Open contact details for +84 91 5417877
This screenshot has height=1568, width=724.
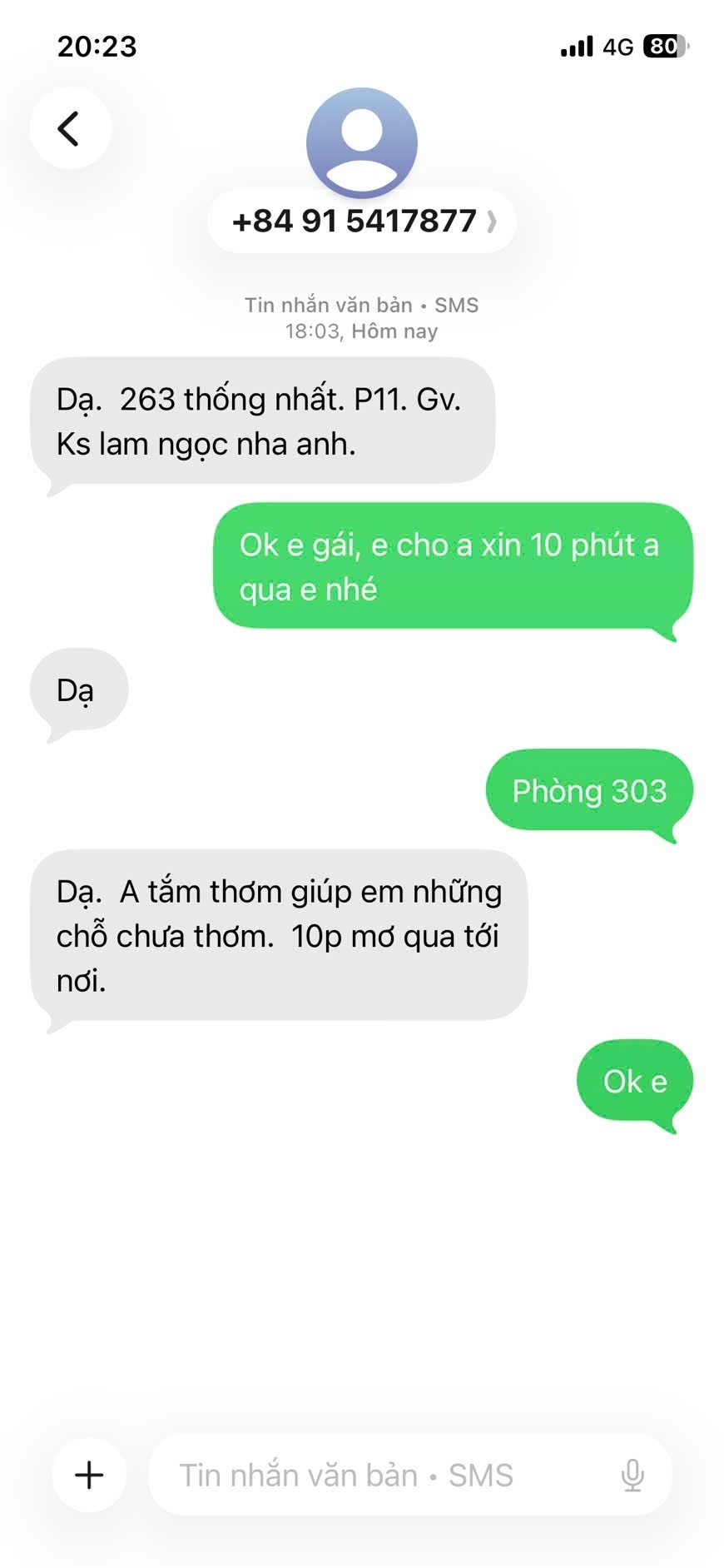(x=363, y=222)
